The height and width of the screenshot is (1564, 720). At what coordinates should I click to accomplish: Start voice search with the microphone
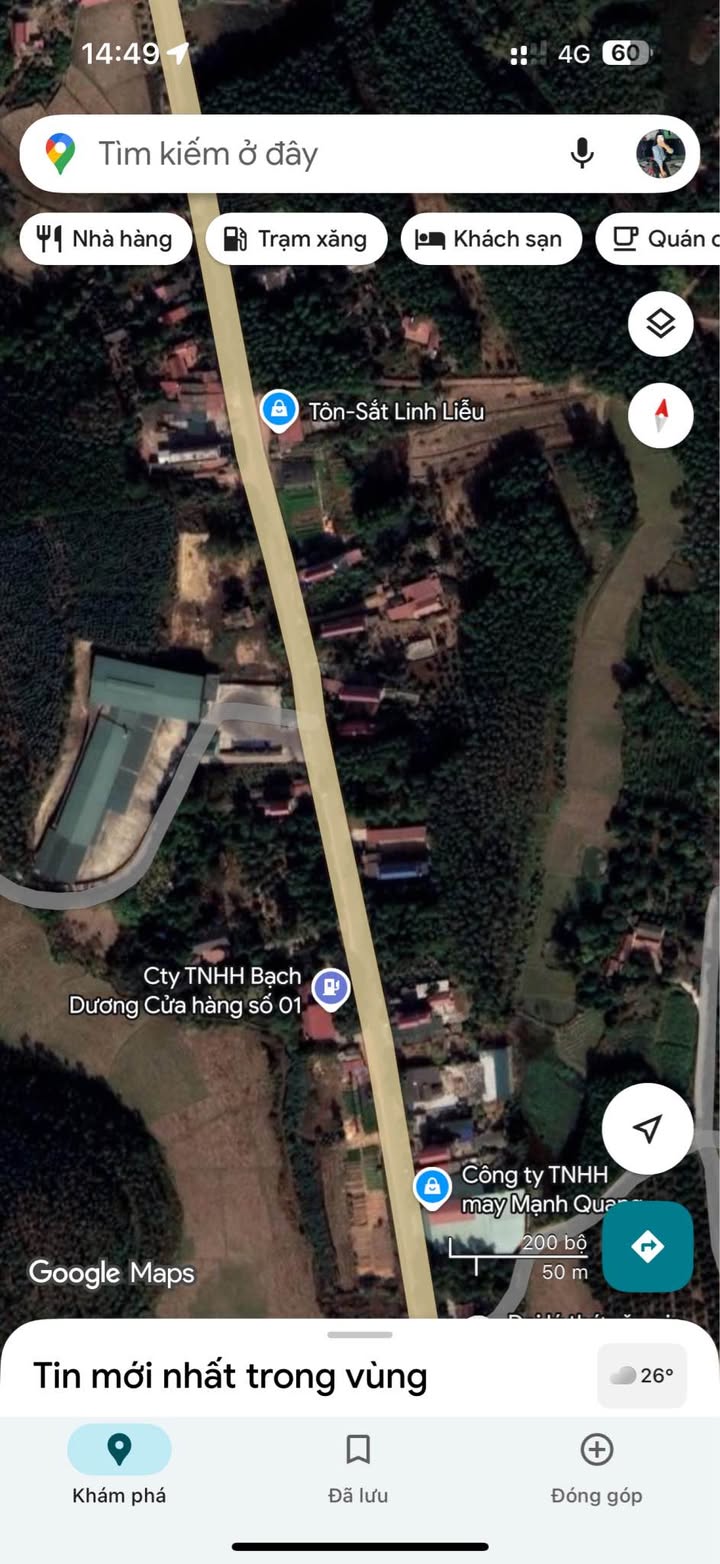tap(582, 154)
